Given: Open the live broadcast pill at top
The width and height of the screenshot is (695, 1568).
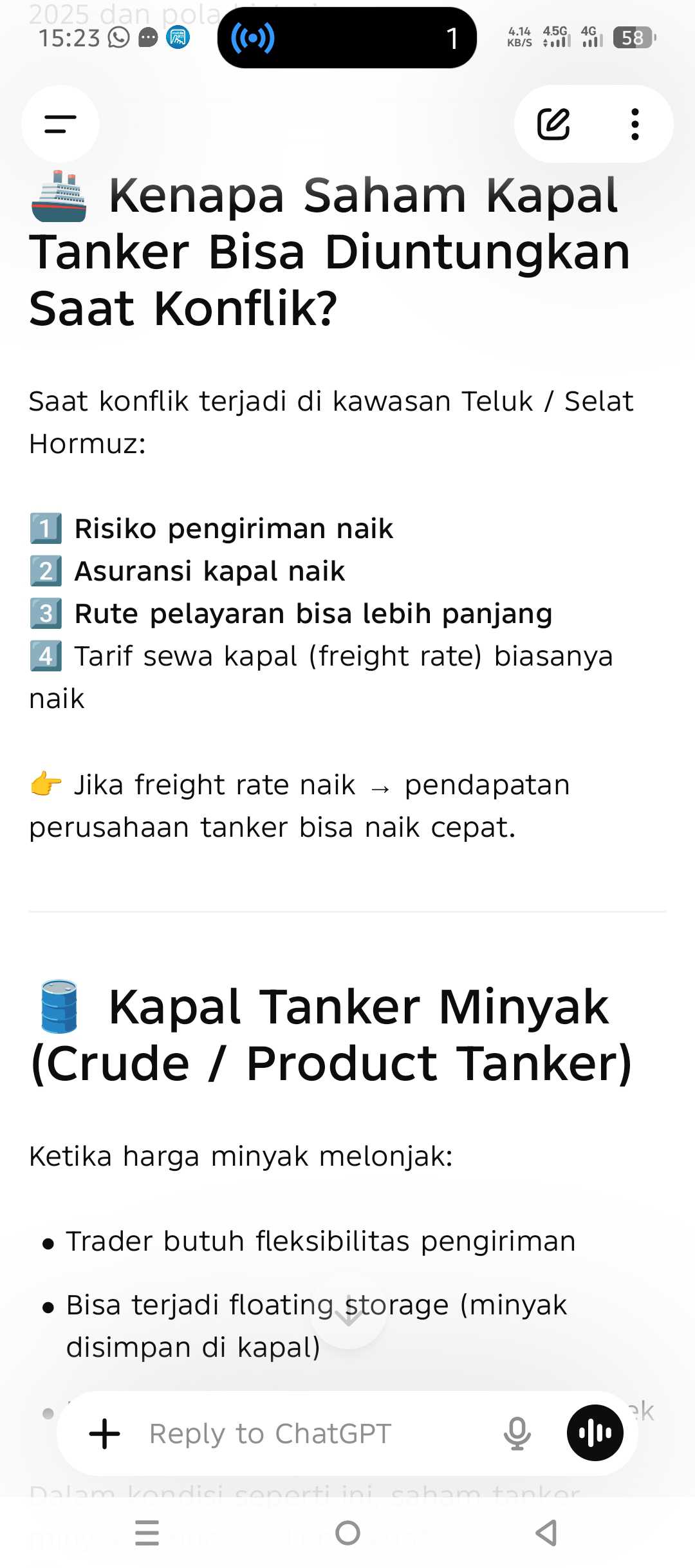Looking at the screenshot, I should 347,38.
